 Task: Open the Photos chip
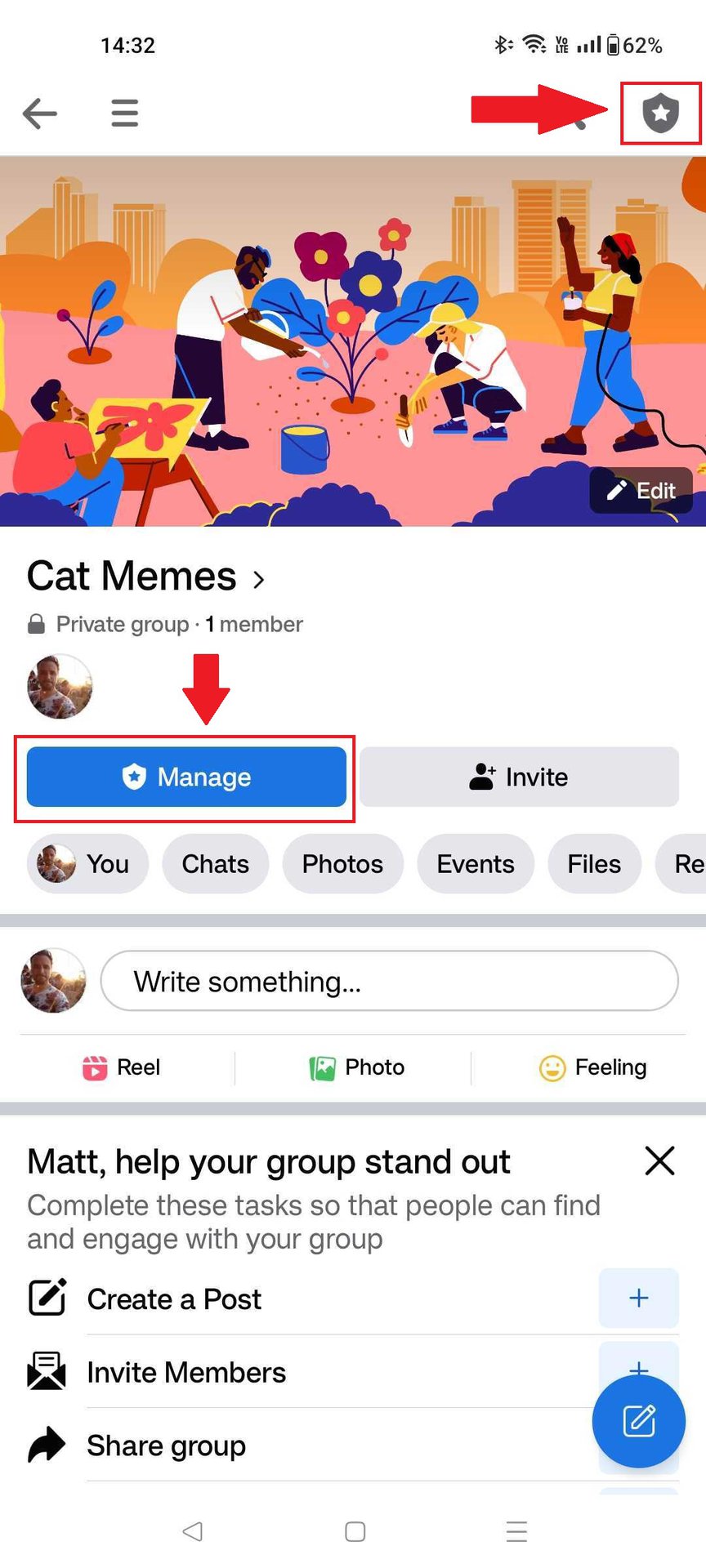[342, 864]
